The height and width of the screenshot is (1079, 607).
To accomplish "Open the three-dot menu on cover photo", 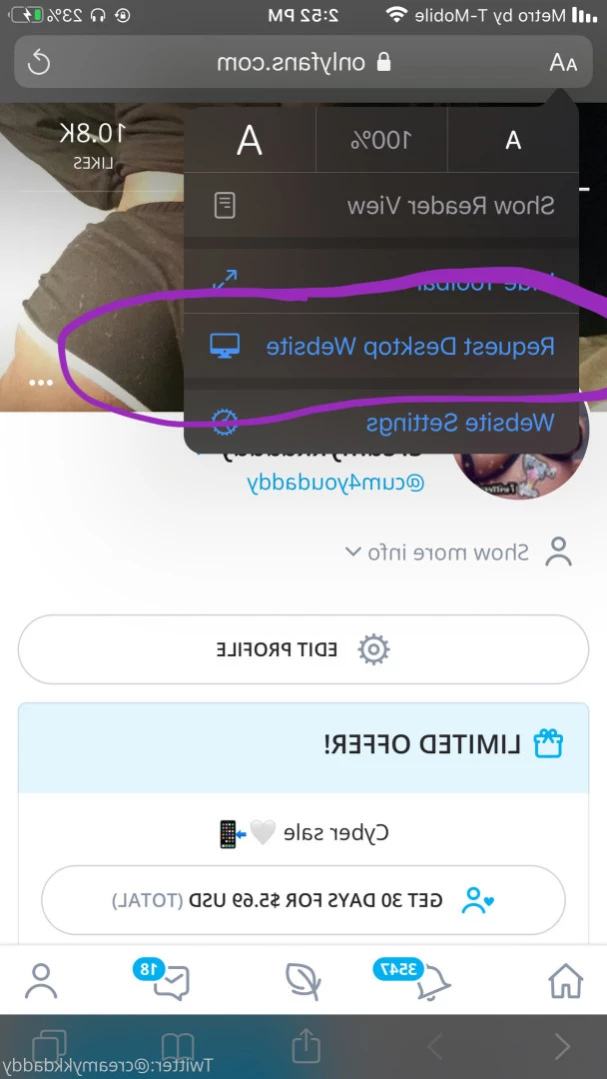I will click(41, 383).
